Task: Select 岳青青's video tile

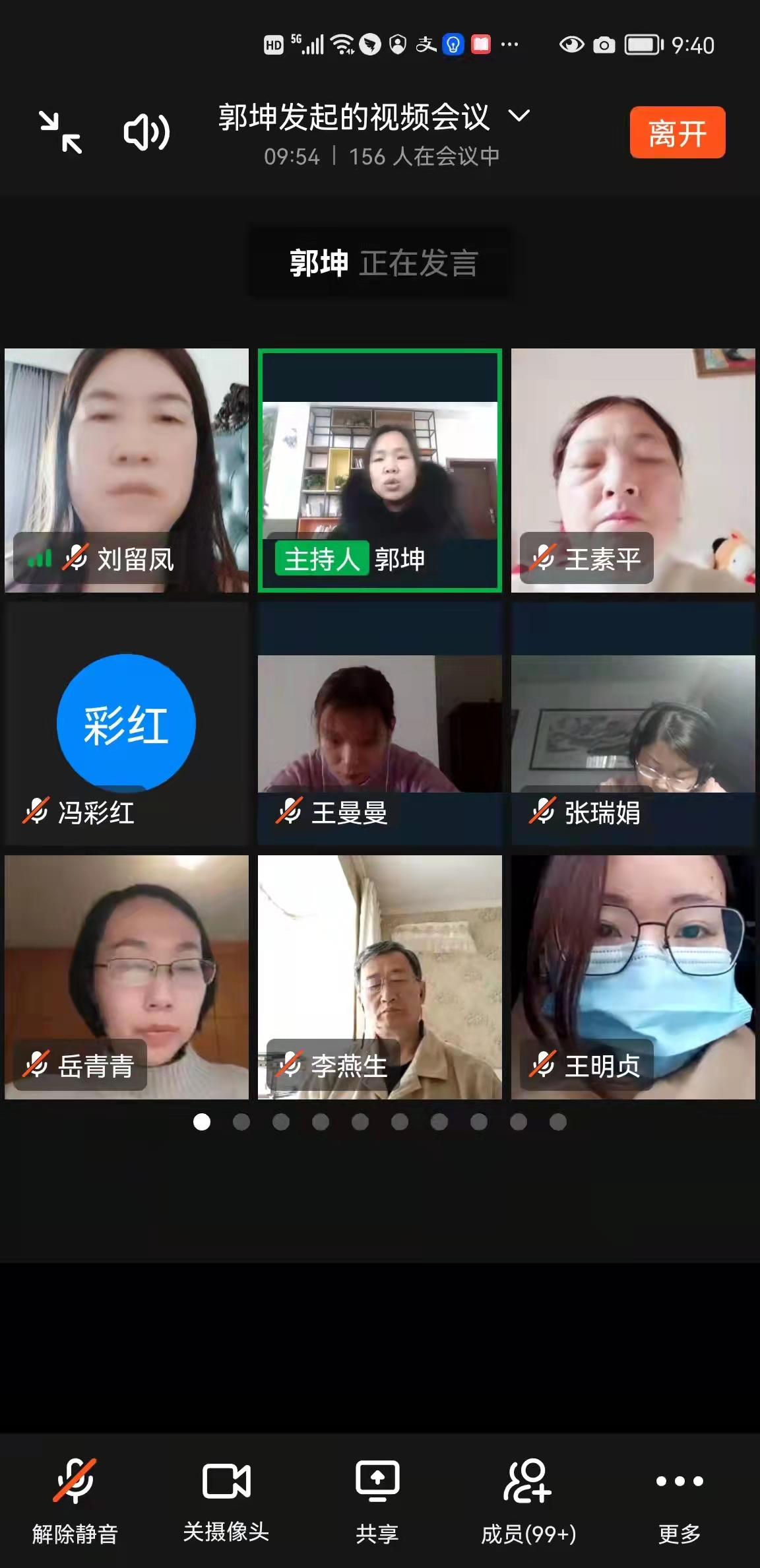Action: pos(127,977)
